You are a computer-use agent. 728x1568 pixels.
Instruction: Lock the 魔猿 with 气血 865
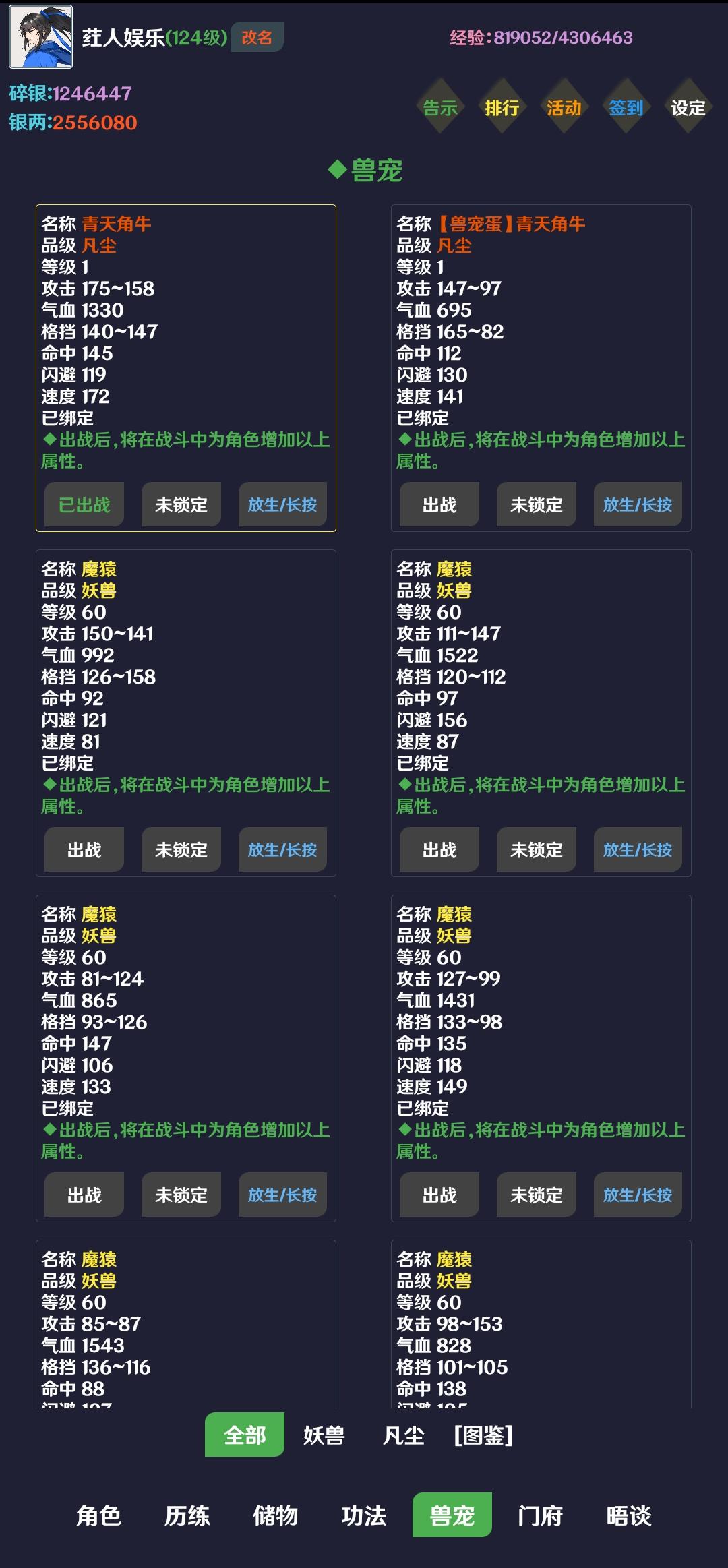(x=181, y=1195)
